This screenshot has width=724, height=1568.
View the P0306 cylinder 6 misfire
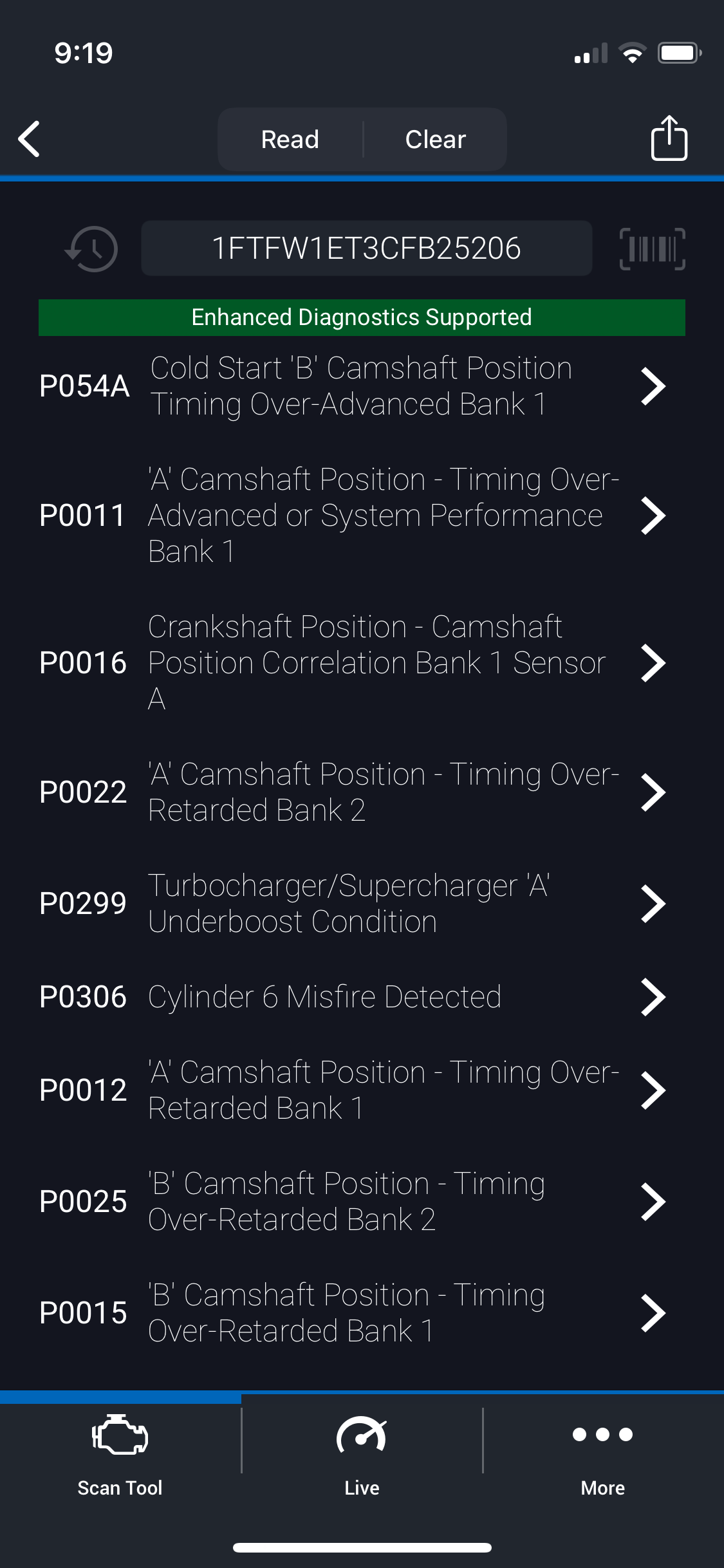[362, 997]
